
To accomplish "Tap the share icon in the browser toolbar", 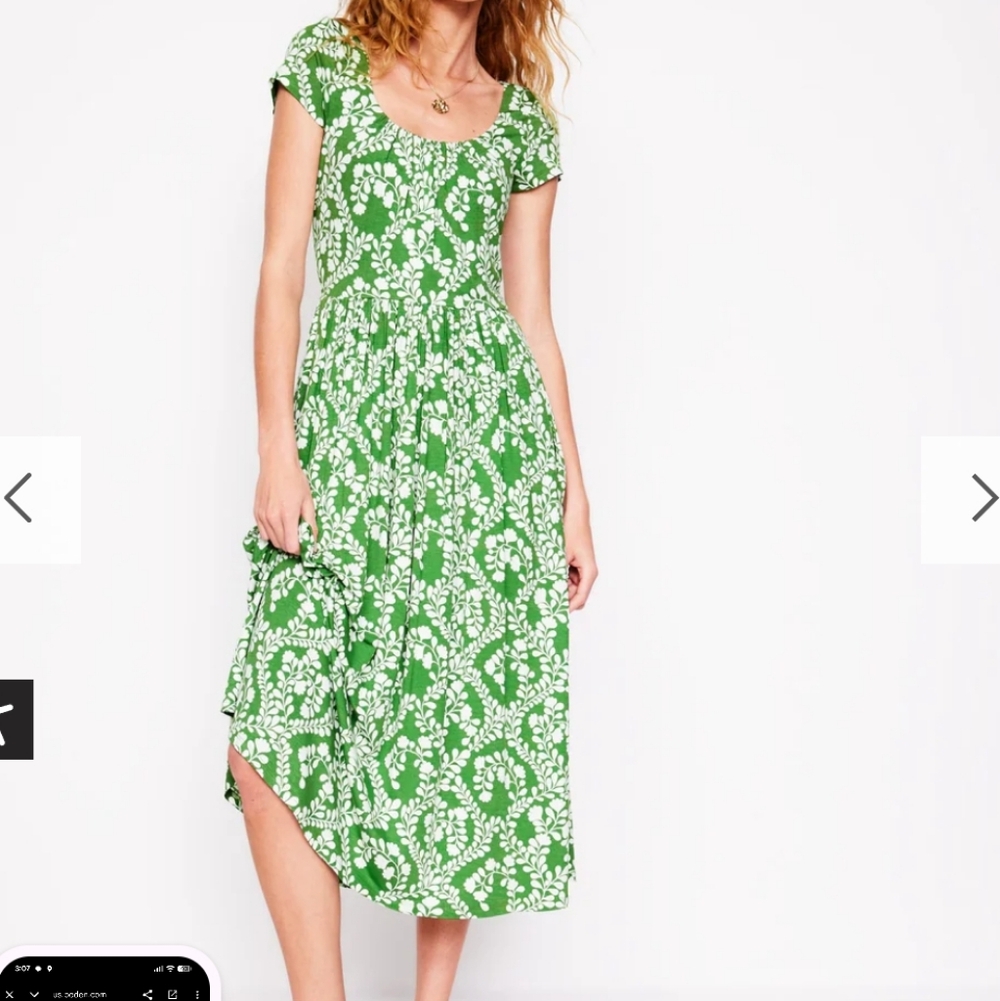I will [x=147, y=993].
